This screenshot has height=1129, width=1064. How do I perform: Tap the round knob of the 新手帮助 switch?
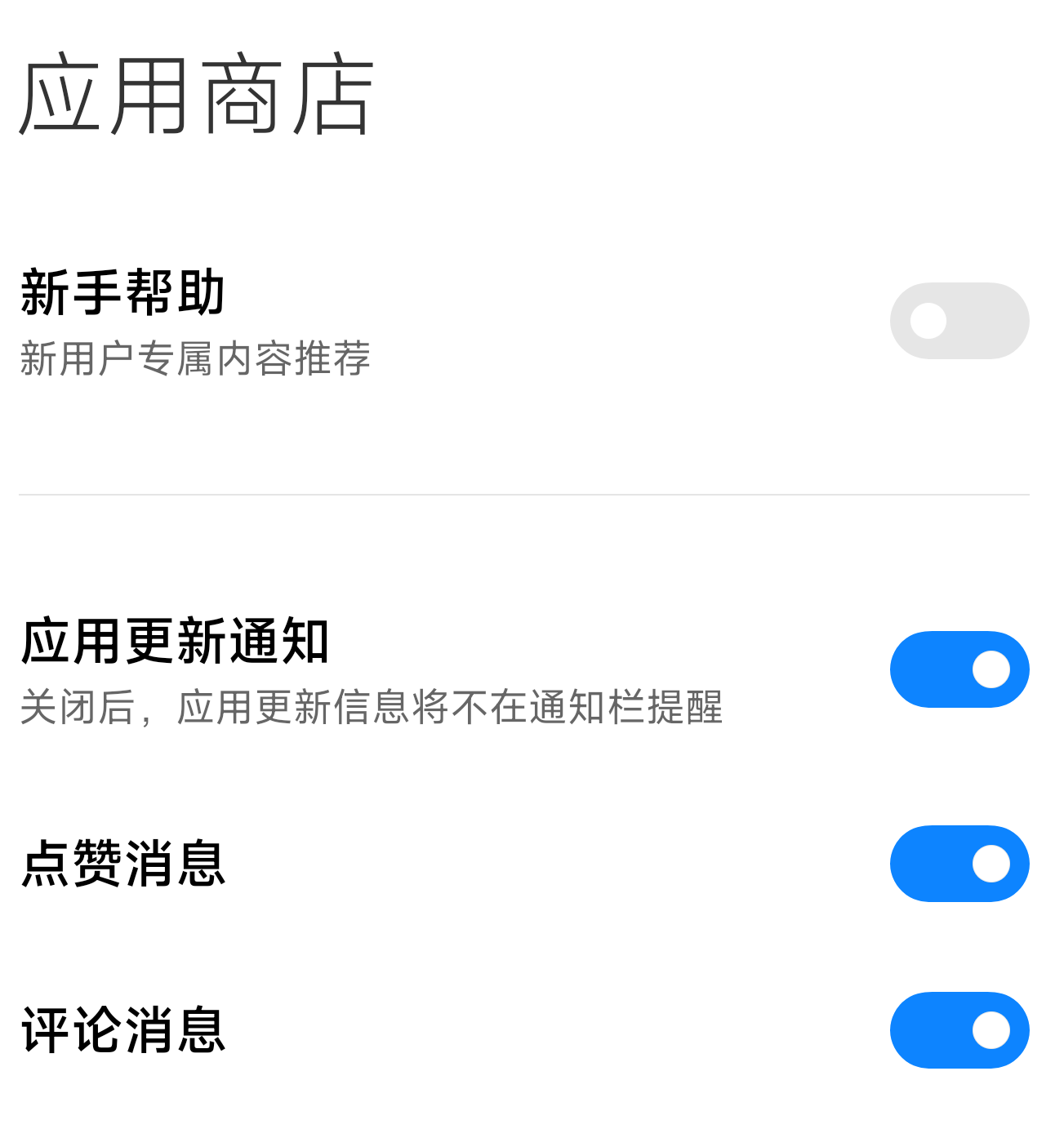coord(929,319)
